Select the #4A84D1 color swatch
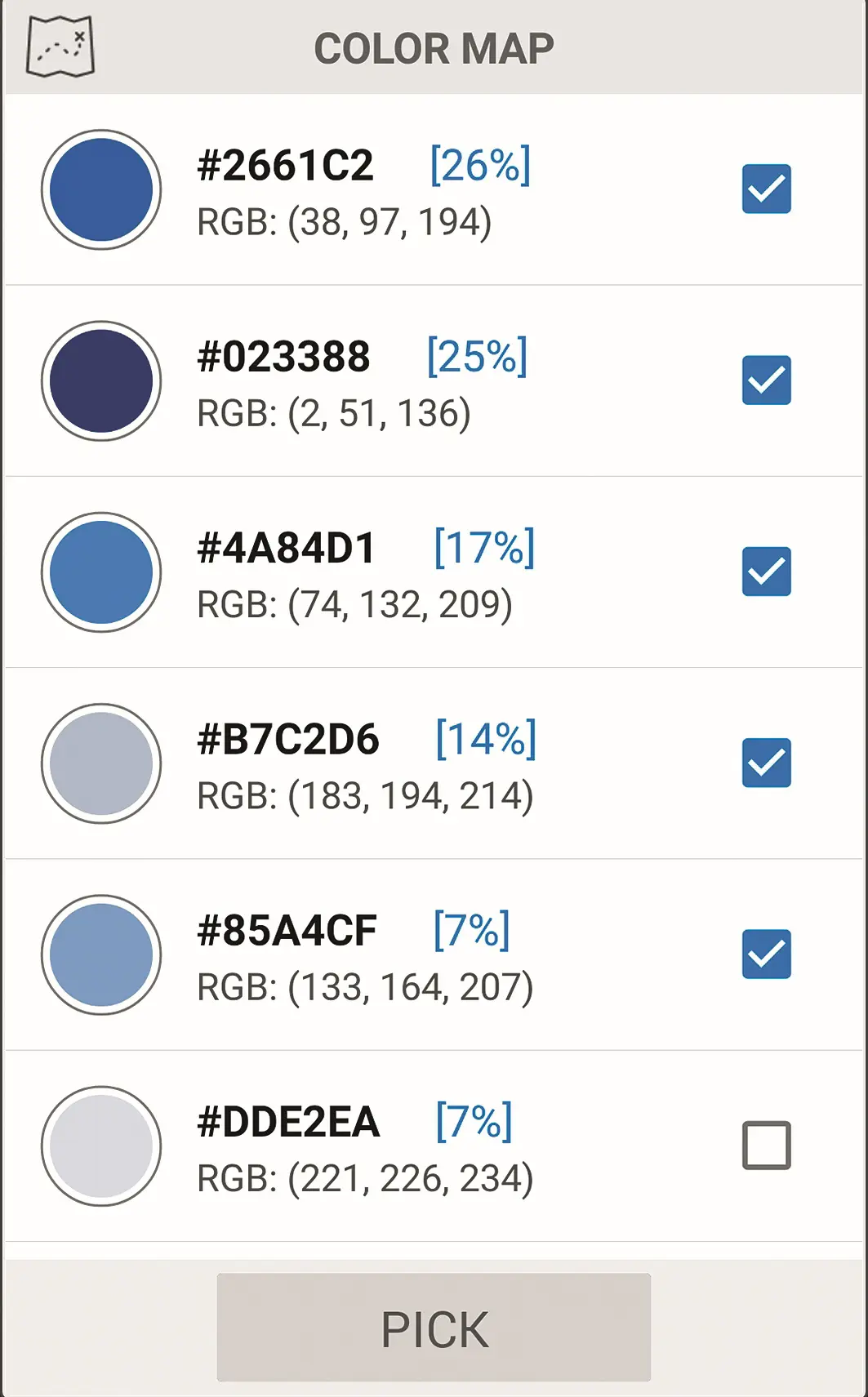The width and height of the screenshot is (868, 1397). click(101, 572)
